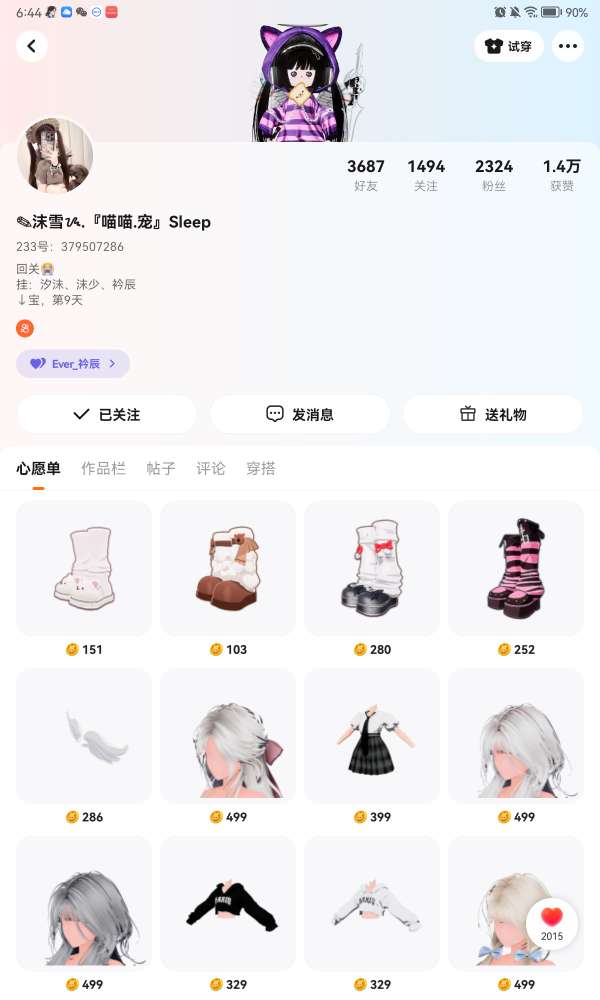Go back using the arrow icon
The width and height of the screenshot is (600, 1000).
[32, 46]
